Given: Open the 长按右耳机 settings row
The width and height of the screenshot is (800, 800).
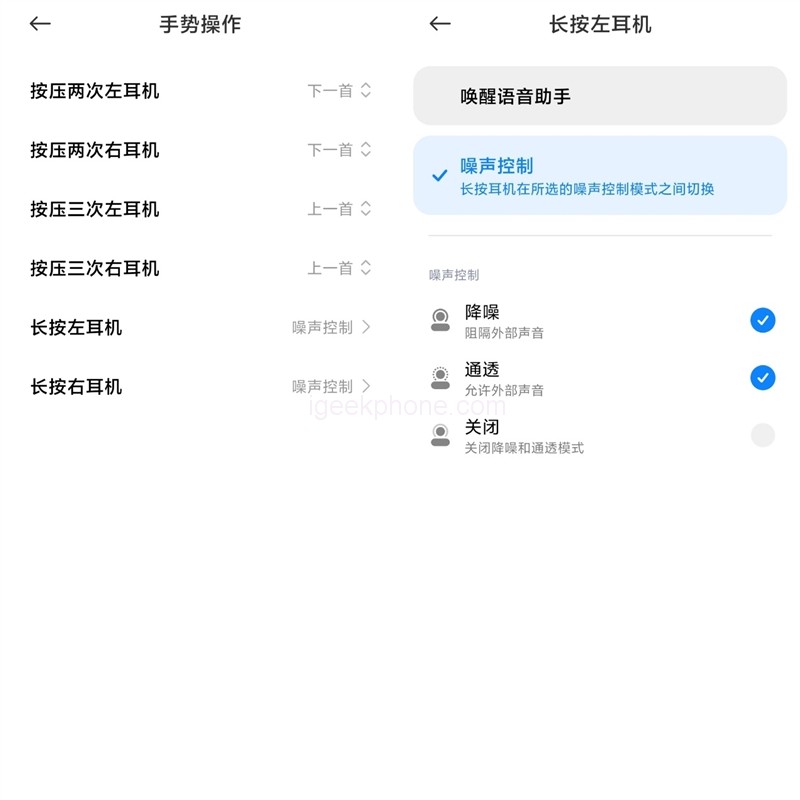Looking at the screenshot, I should click(x=200, y=386).
